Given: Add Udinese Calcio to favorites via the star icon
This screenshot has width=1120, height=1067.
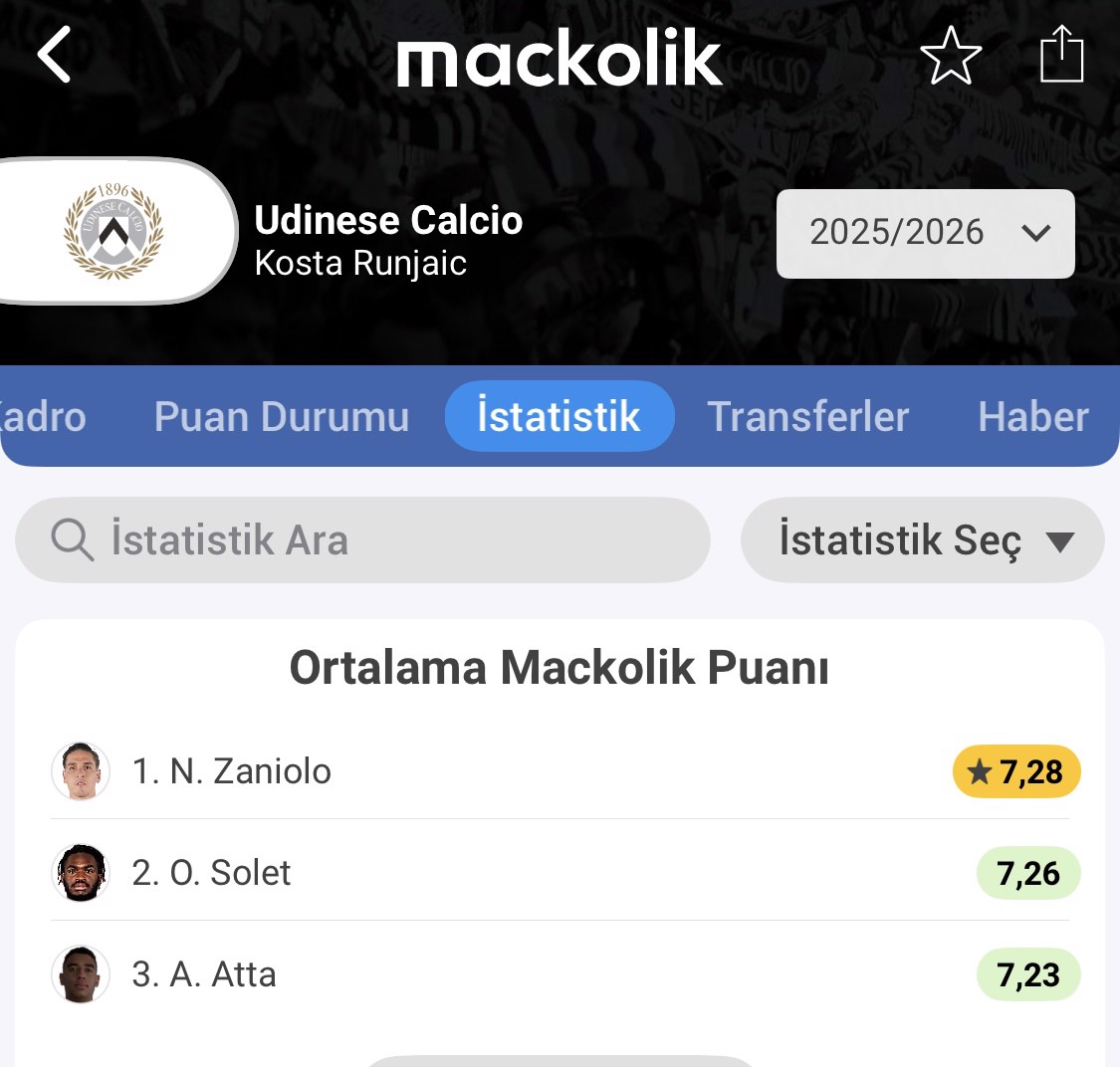Looking at the screenshot, I should (951, 55).
